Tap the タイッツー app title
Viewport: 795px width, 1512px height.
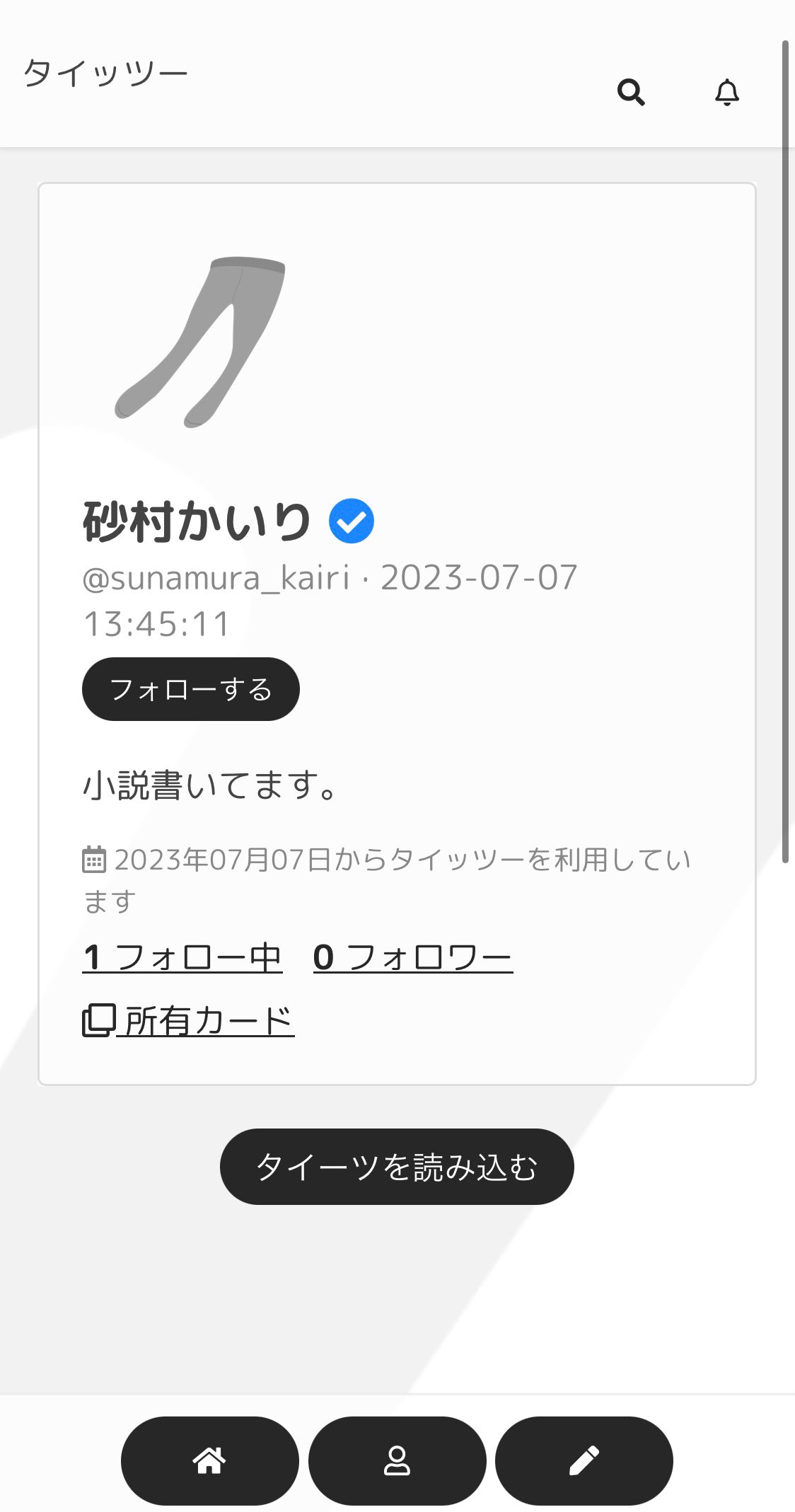[x=105, y=74]
